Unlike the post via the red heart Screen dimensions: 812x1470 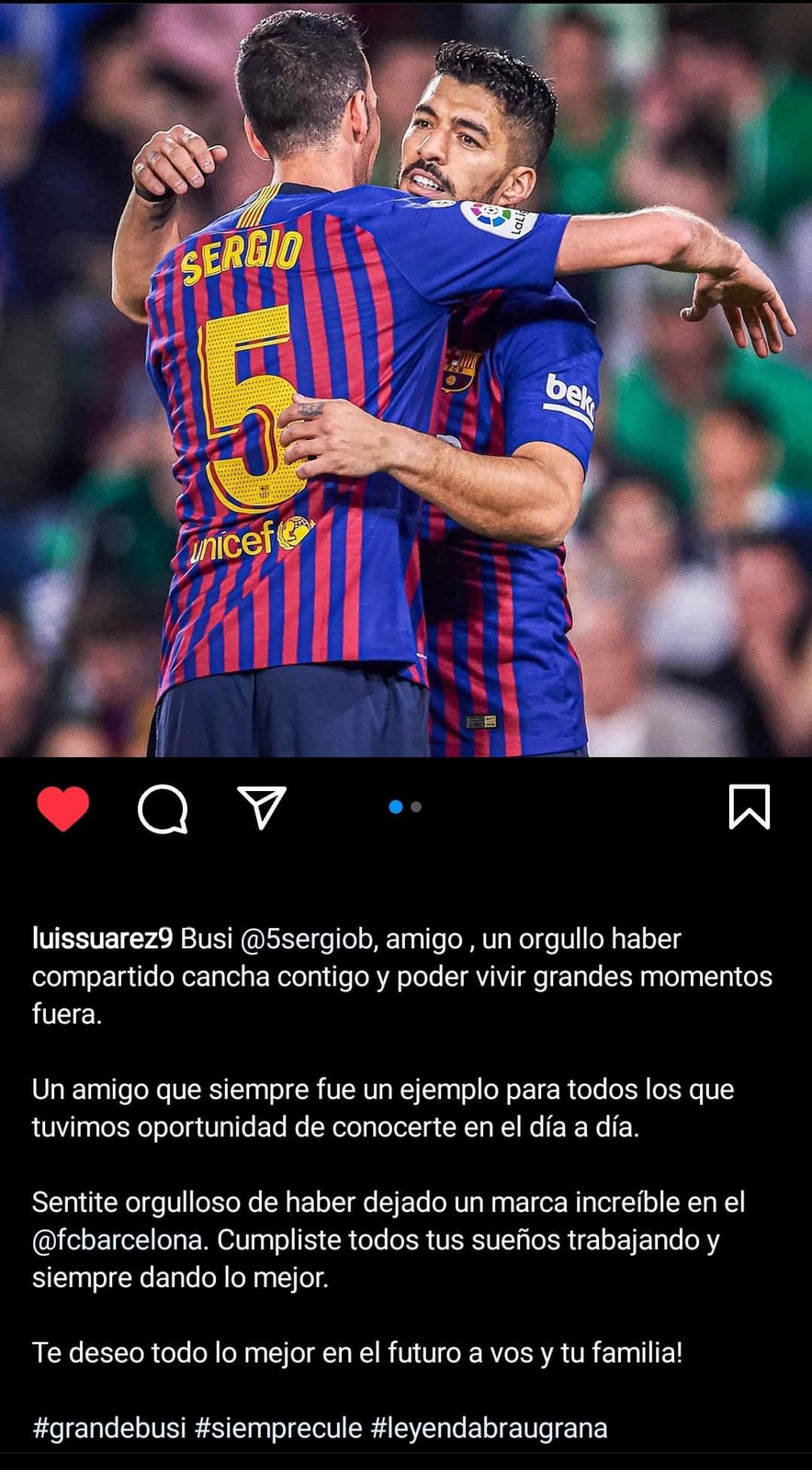pos(63,808)
